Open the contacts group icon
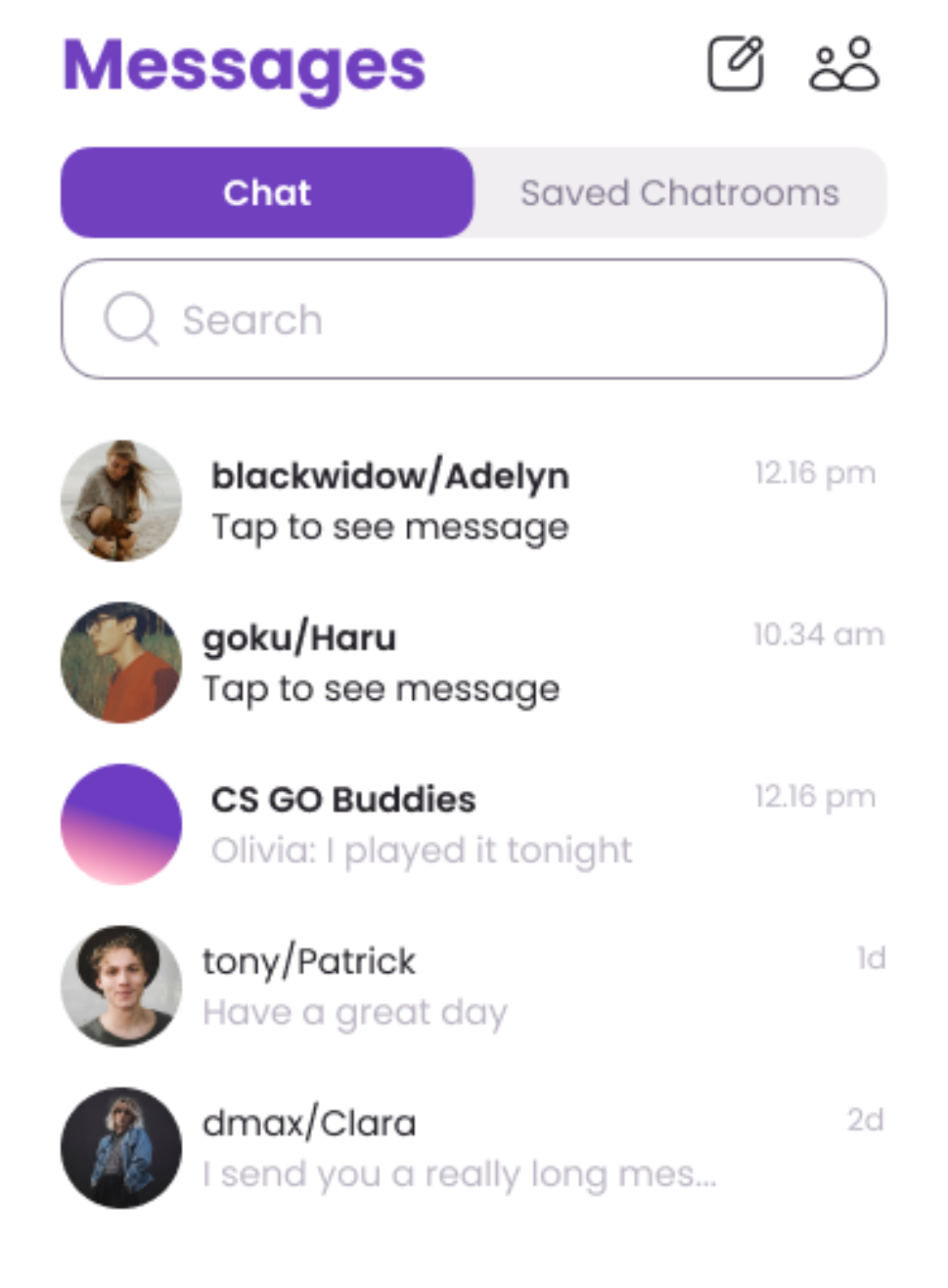Viewport: 948px width, 1288px height. coord(843,64)
